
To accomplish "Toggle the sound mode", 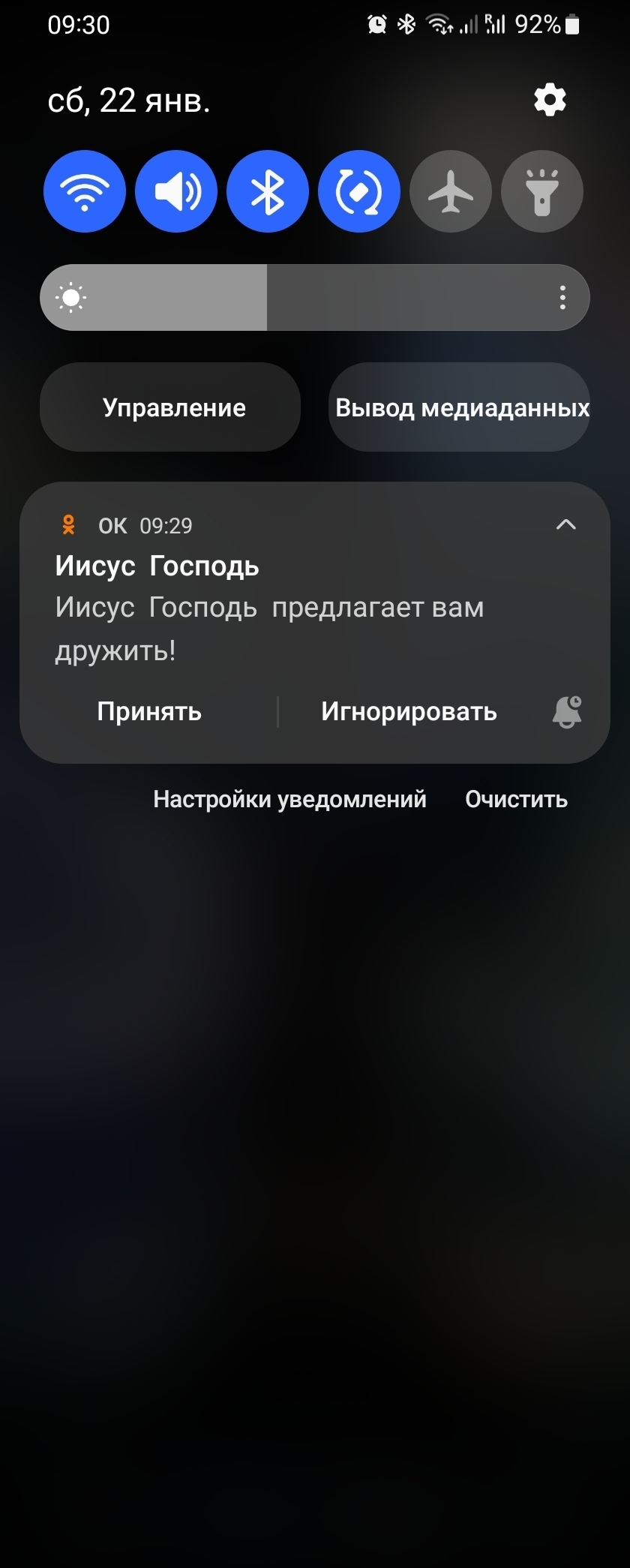I will point(176,192).
